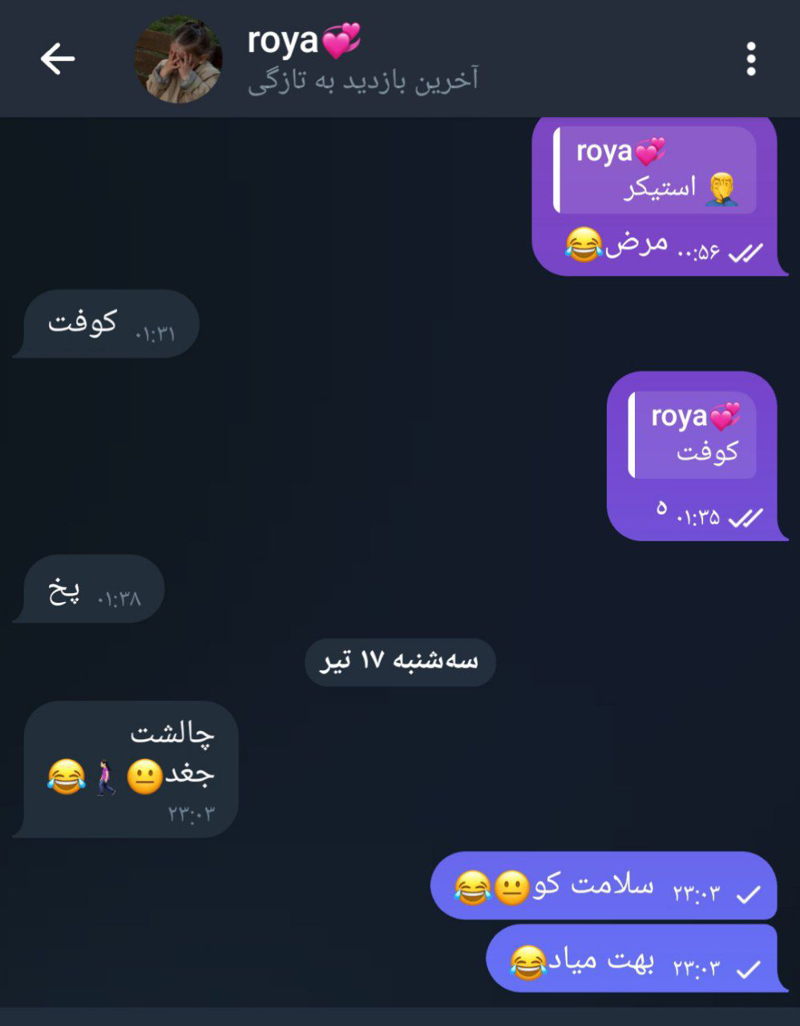Open roya's profile picture
Viewport: 800px width, 1026px height.
click(179, 59)
